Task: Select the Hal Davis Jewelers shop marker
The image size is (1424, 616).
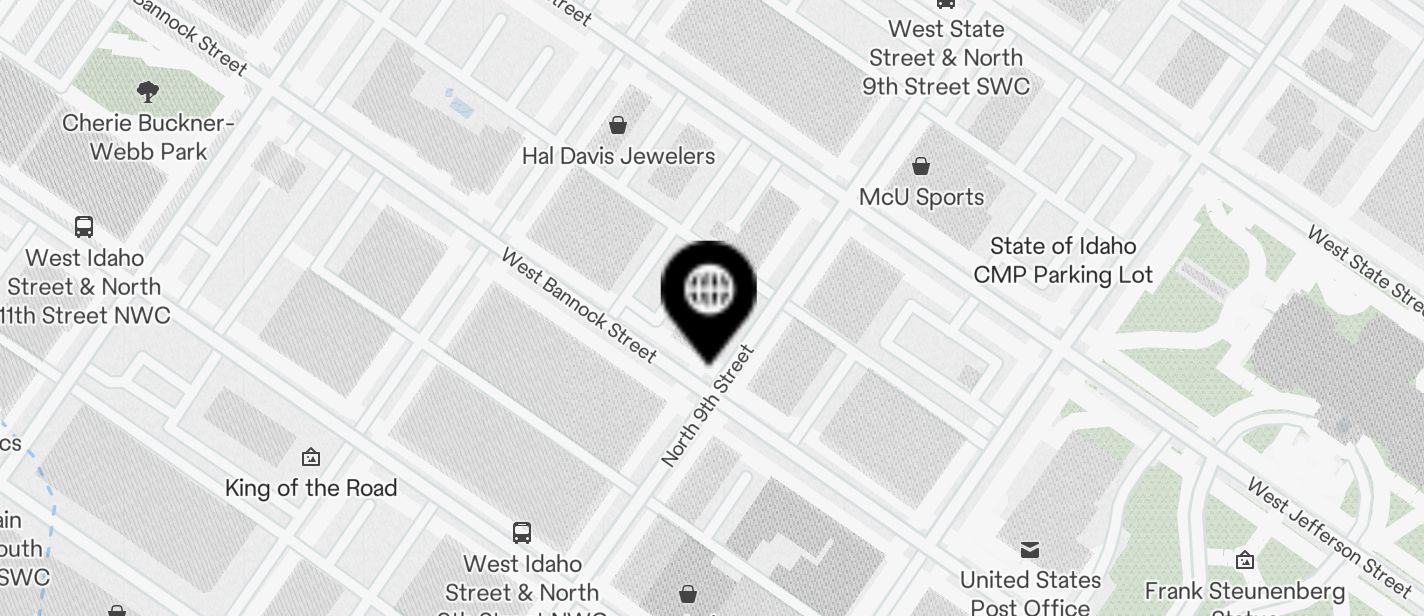Action: (x=618, y=126)
